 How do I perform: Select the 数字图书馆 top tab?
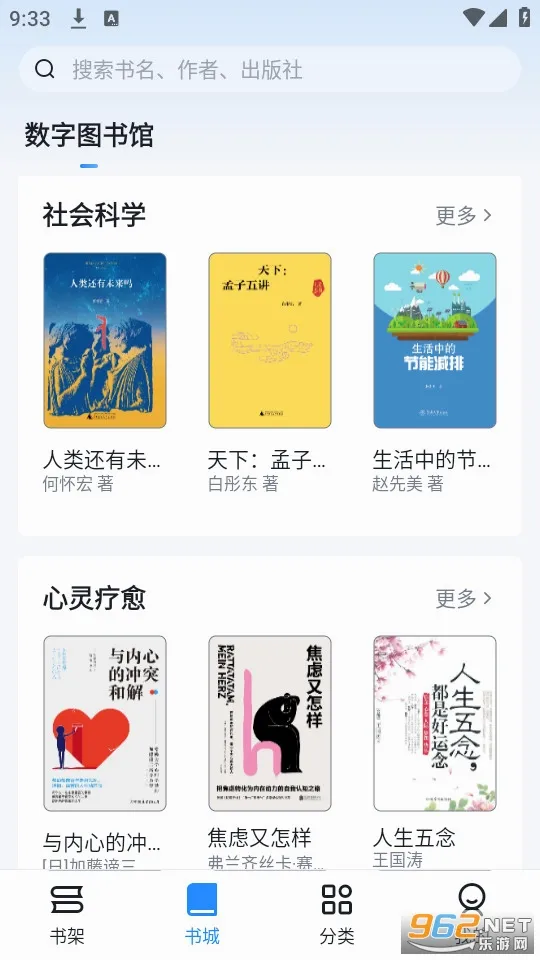point(89,135)
